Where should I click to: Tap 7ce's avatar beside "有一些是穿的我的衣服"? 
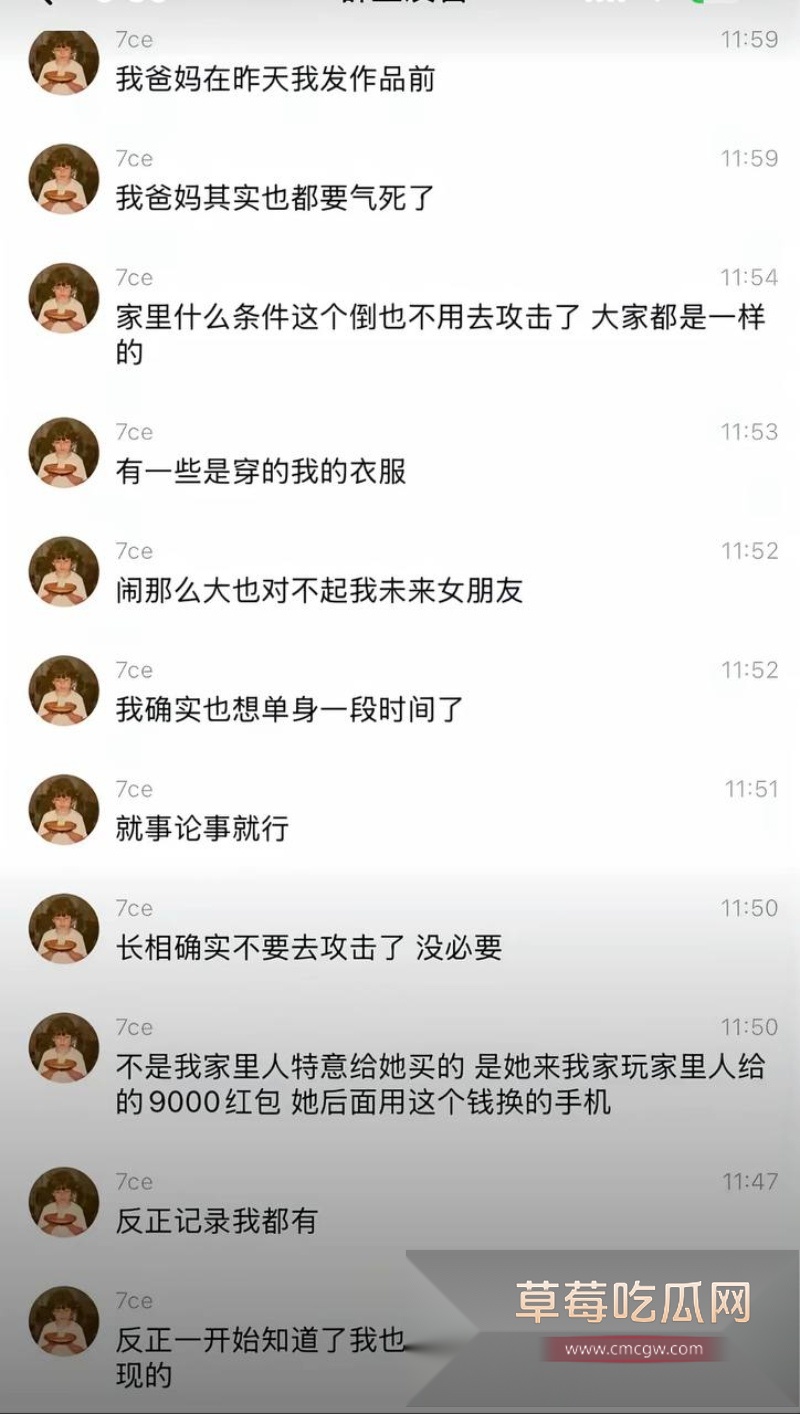[62, 452]
